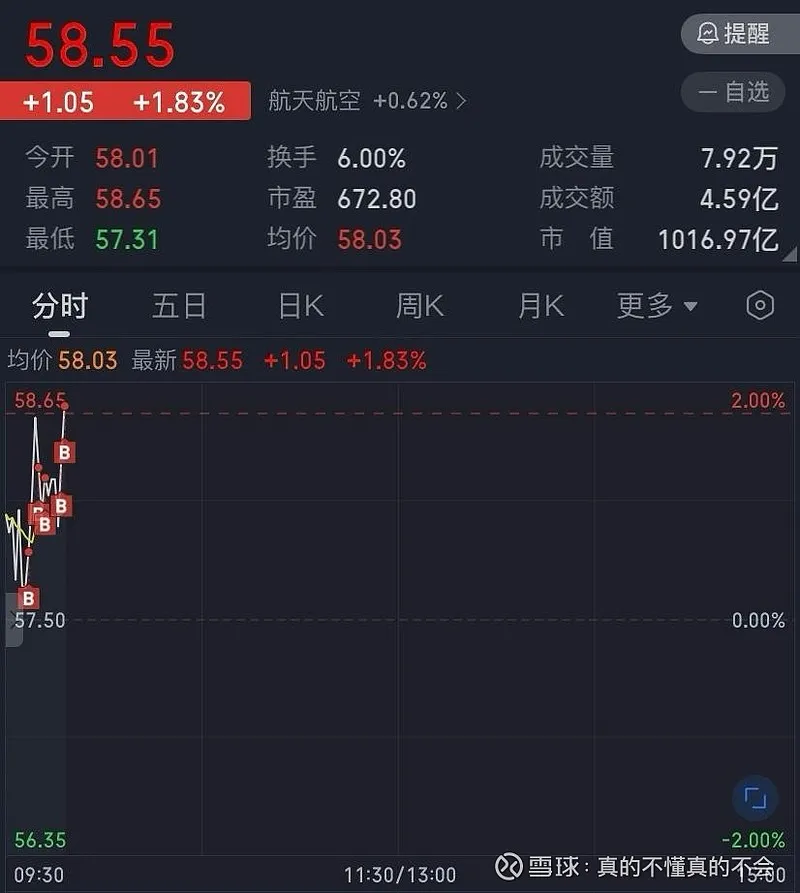Open the 航天航空 sector link
This screenshot has width=800, height=893.
367,101
